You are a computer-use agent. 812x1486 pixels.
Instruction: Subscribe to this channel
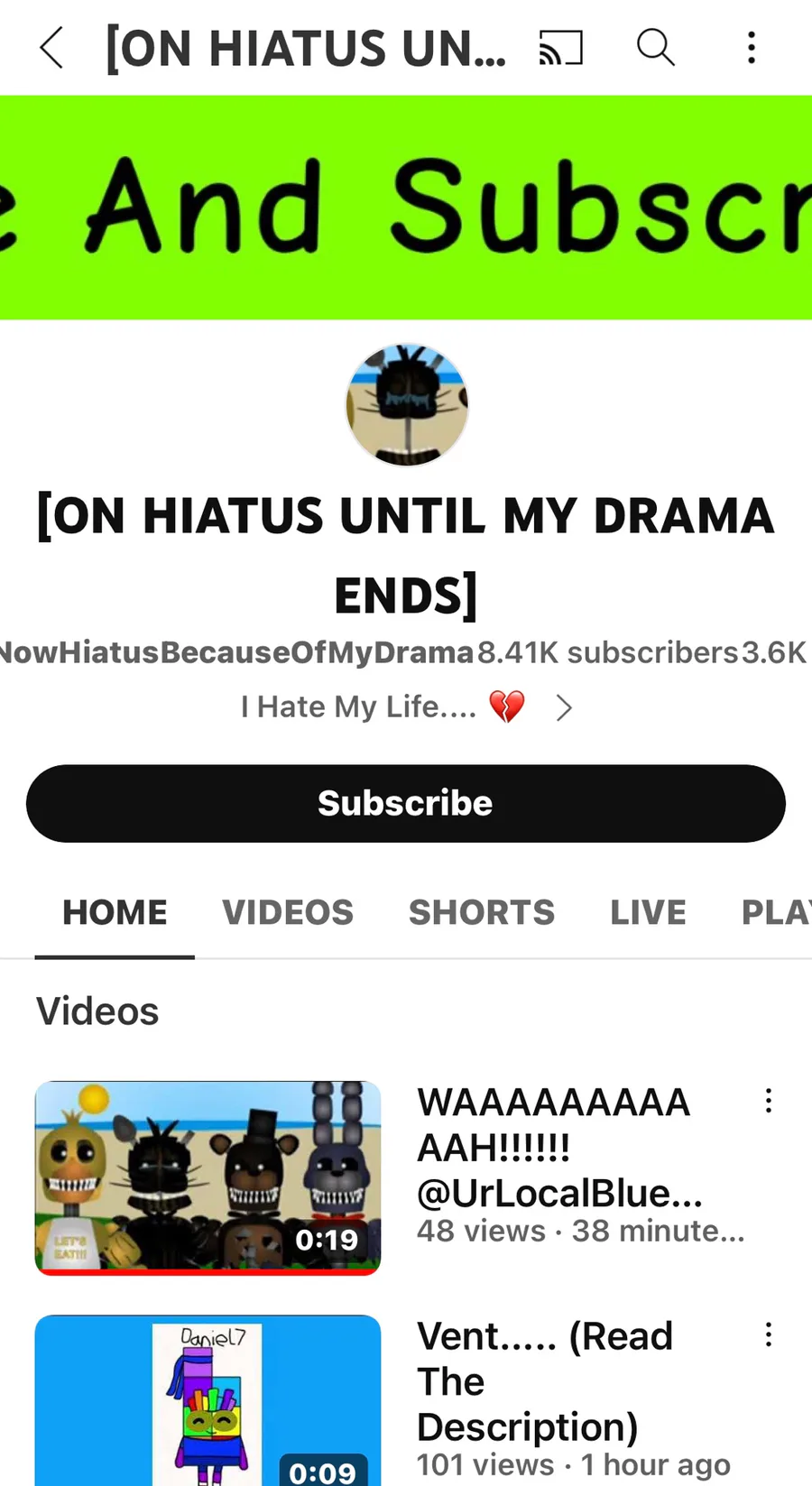[x=405, y=803]
